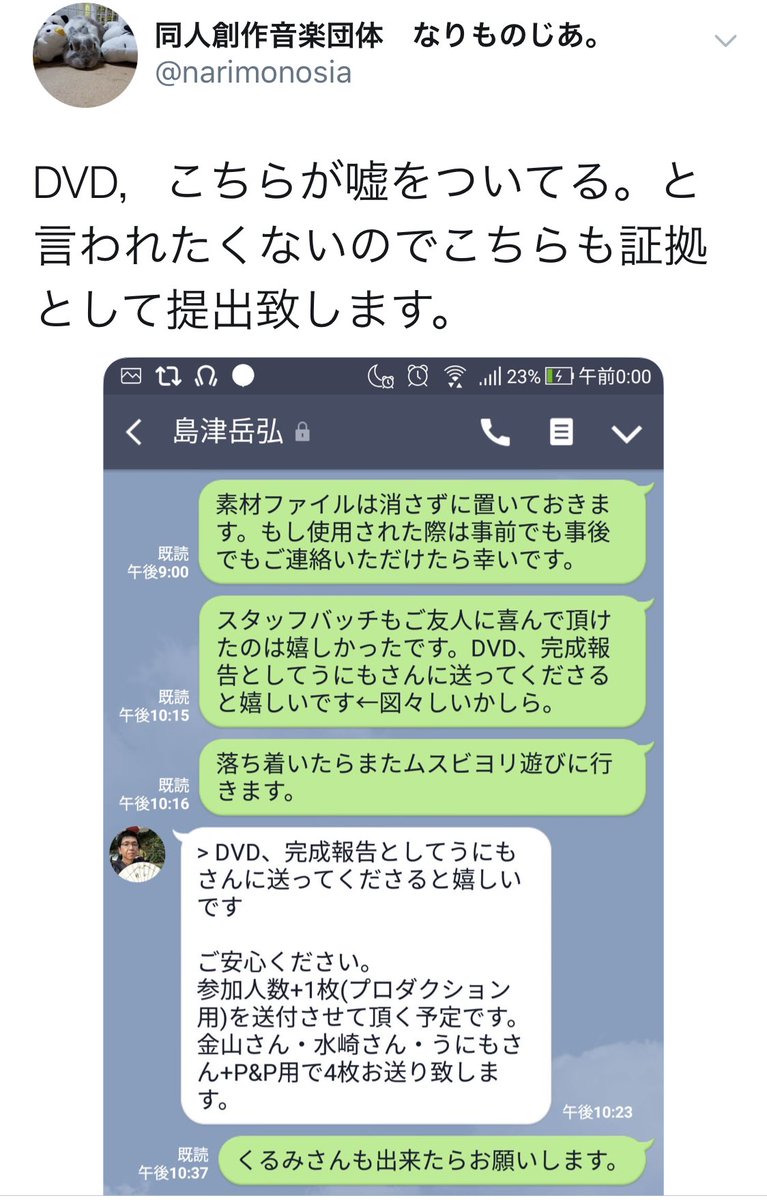Open the profile picture of なりものじあ。
This screenshot has height=1200, width=767.
click(x=86, y=56)
